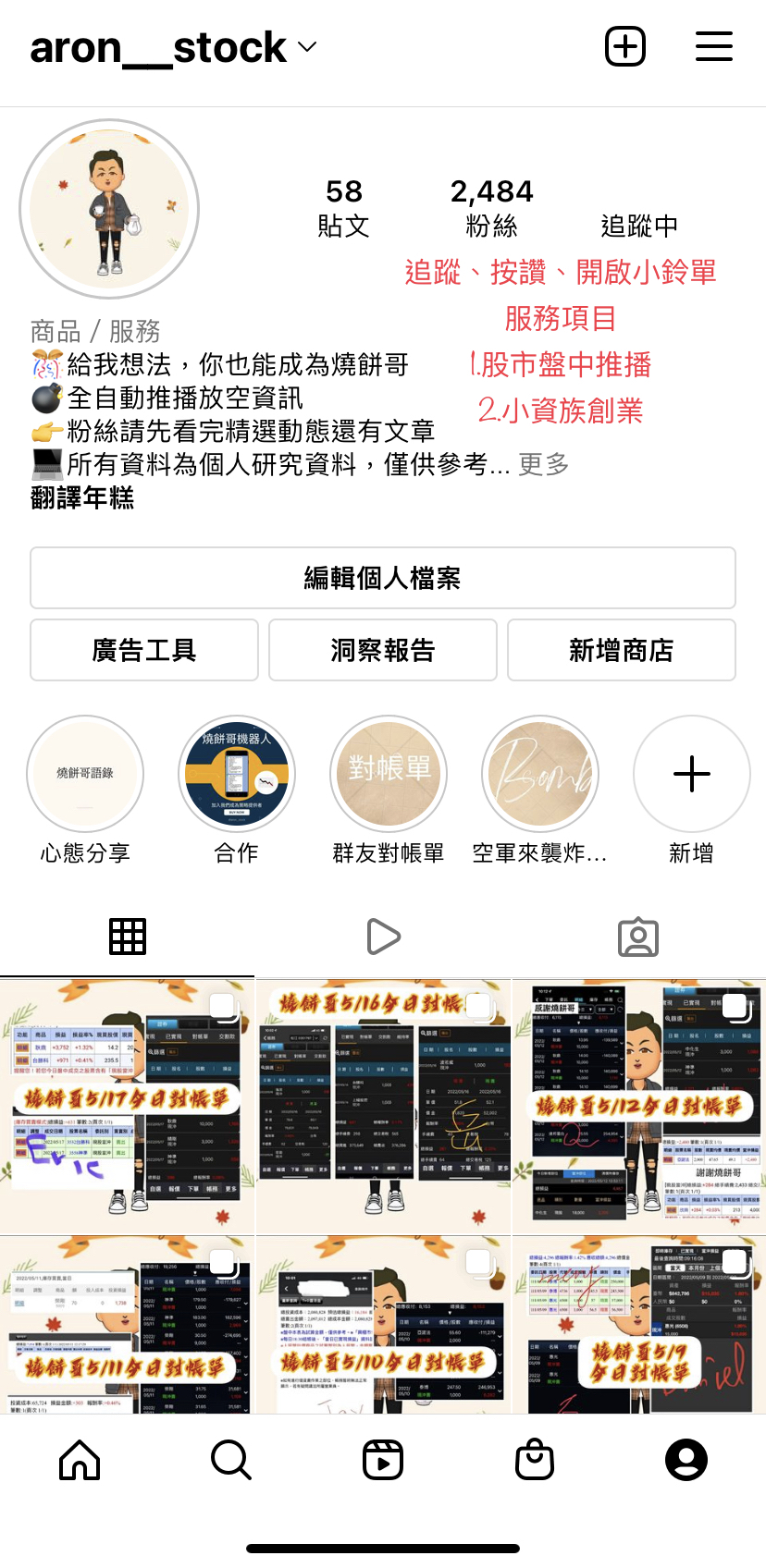The width and height of the screenshot is (766, 1568).
Task: Open the create new post plus icon
Action: (x=625, y=46)
